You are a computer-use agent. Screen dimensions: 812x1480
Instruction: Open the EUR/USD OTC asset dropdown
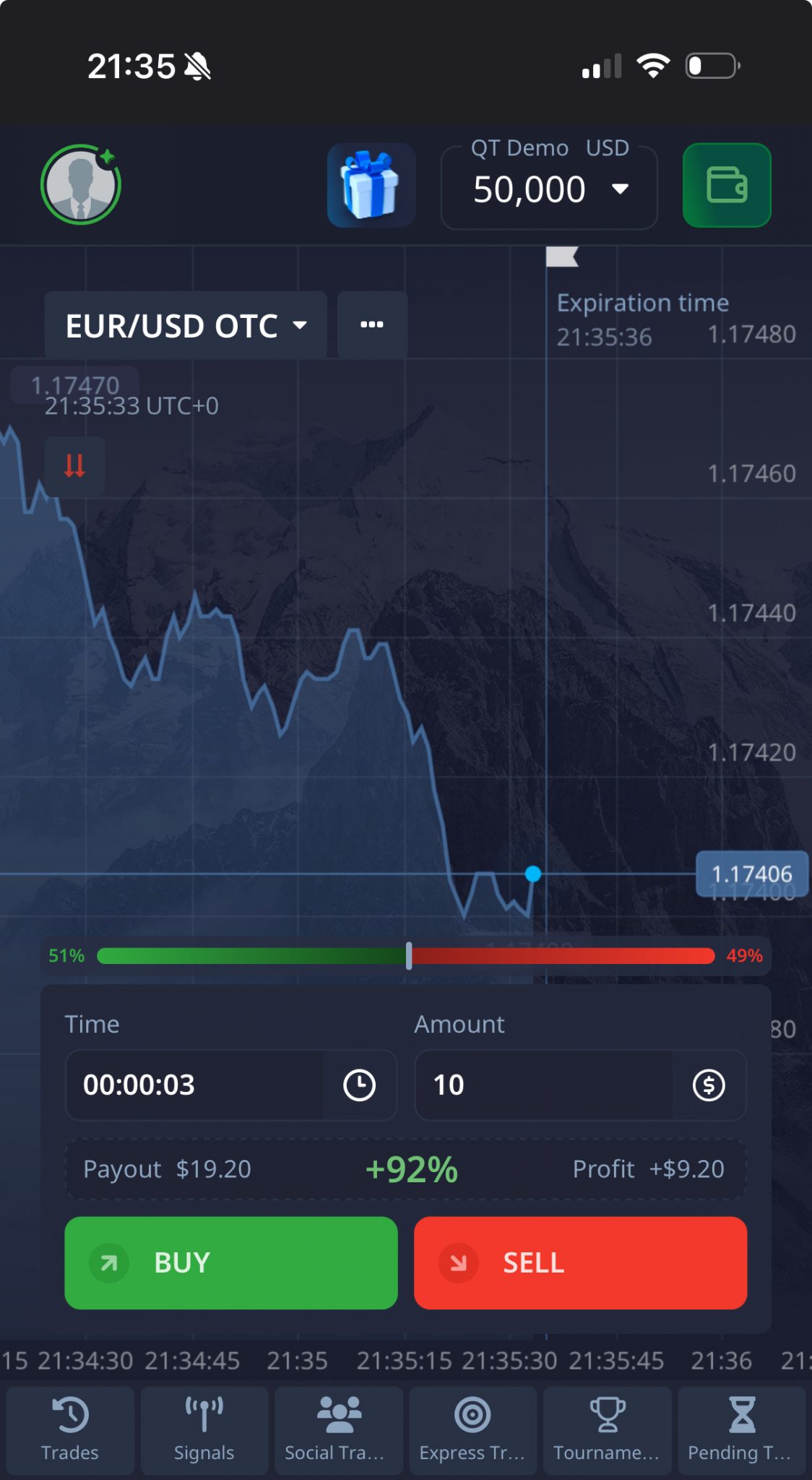coord(185,325)
